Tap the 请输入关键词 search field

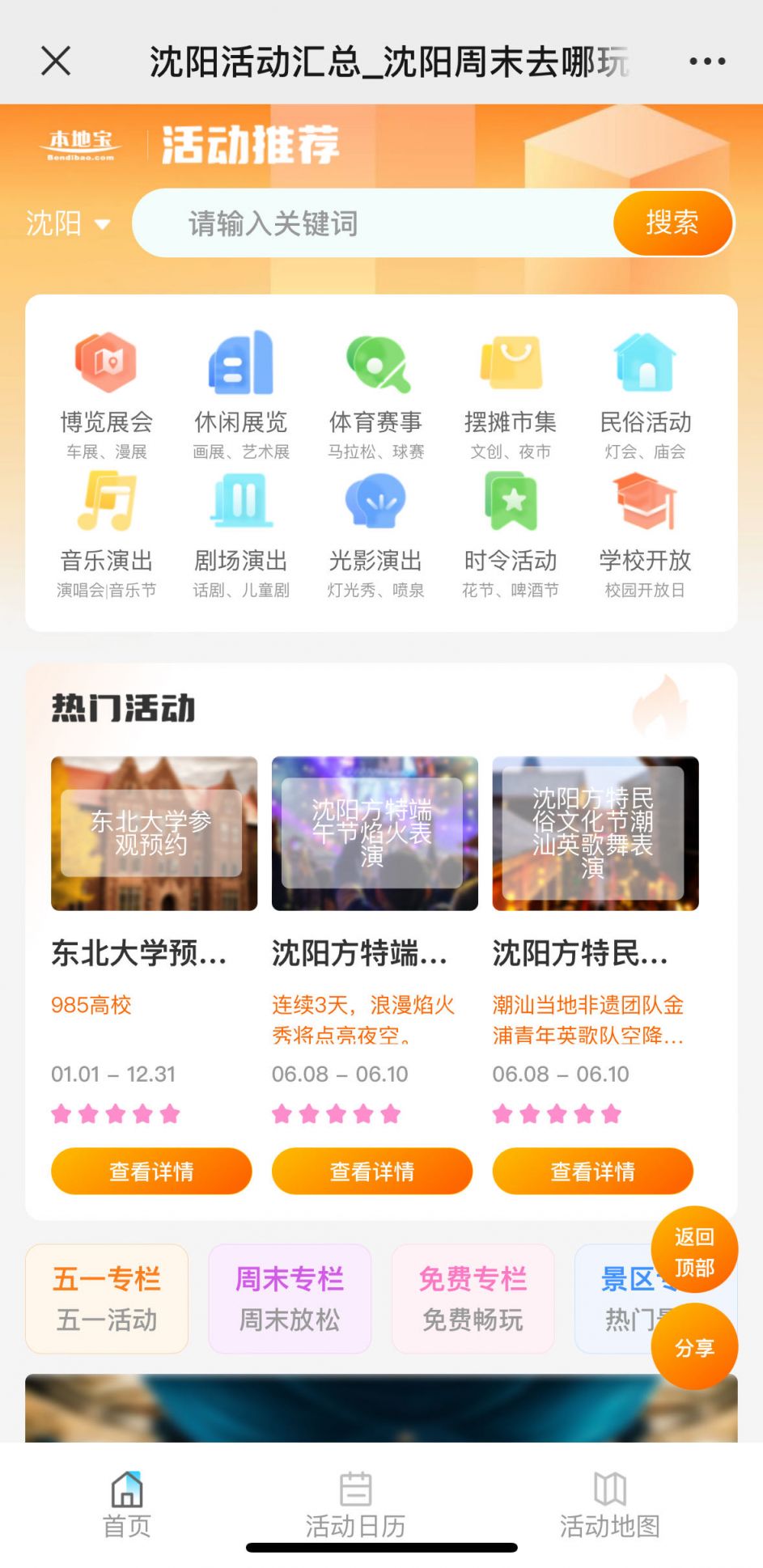click(372, 223)
